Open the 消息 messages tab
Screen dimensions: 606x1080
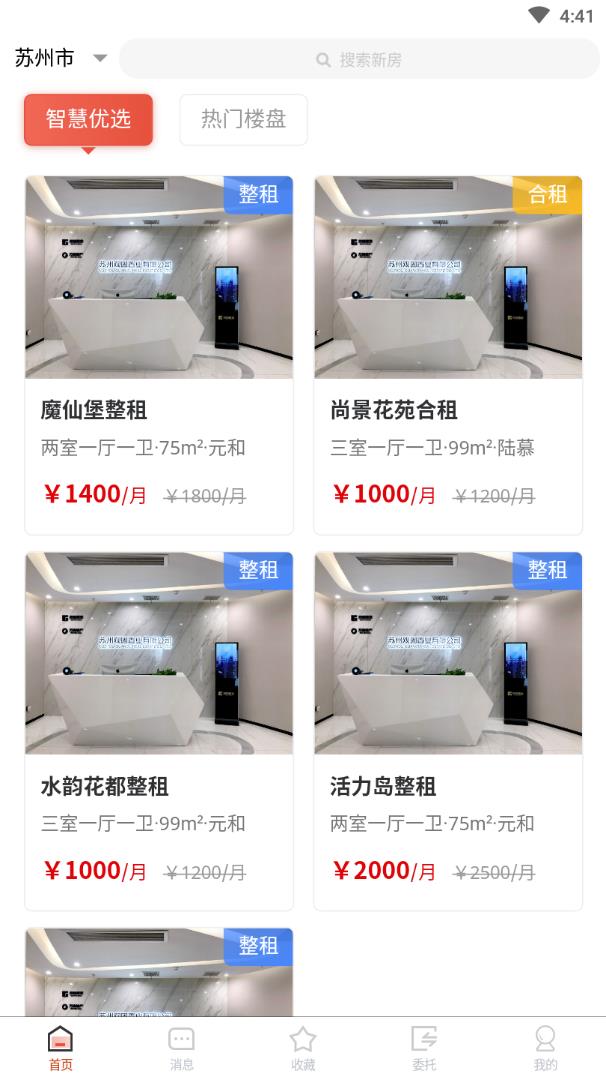coord(182,1047)
